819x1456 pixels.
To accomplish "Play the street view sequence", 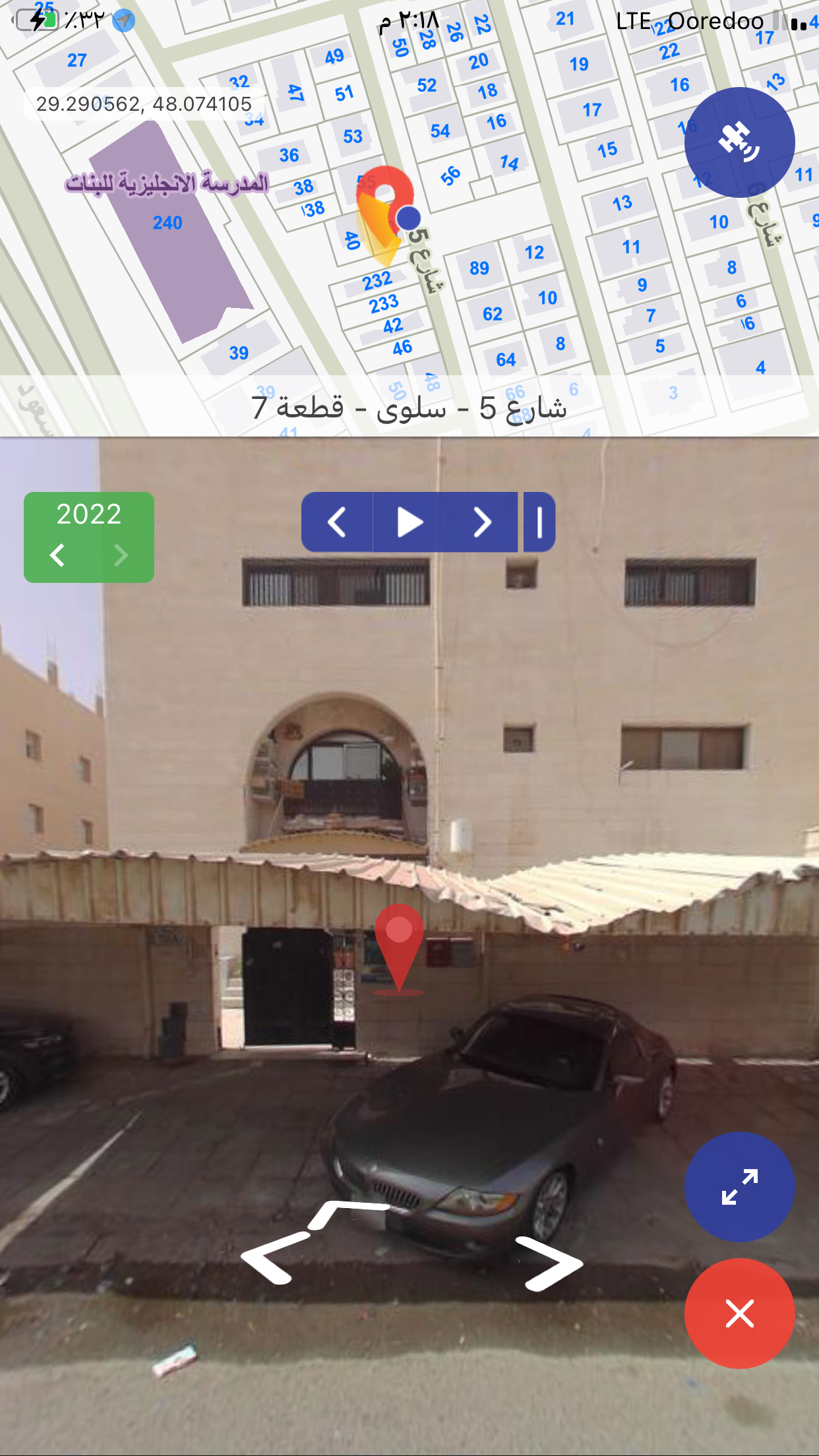I will pyautogui.click(x=410, y=522).
